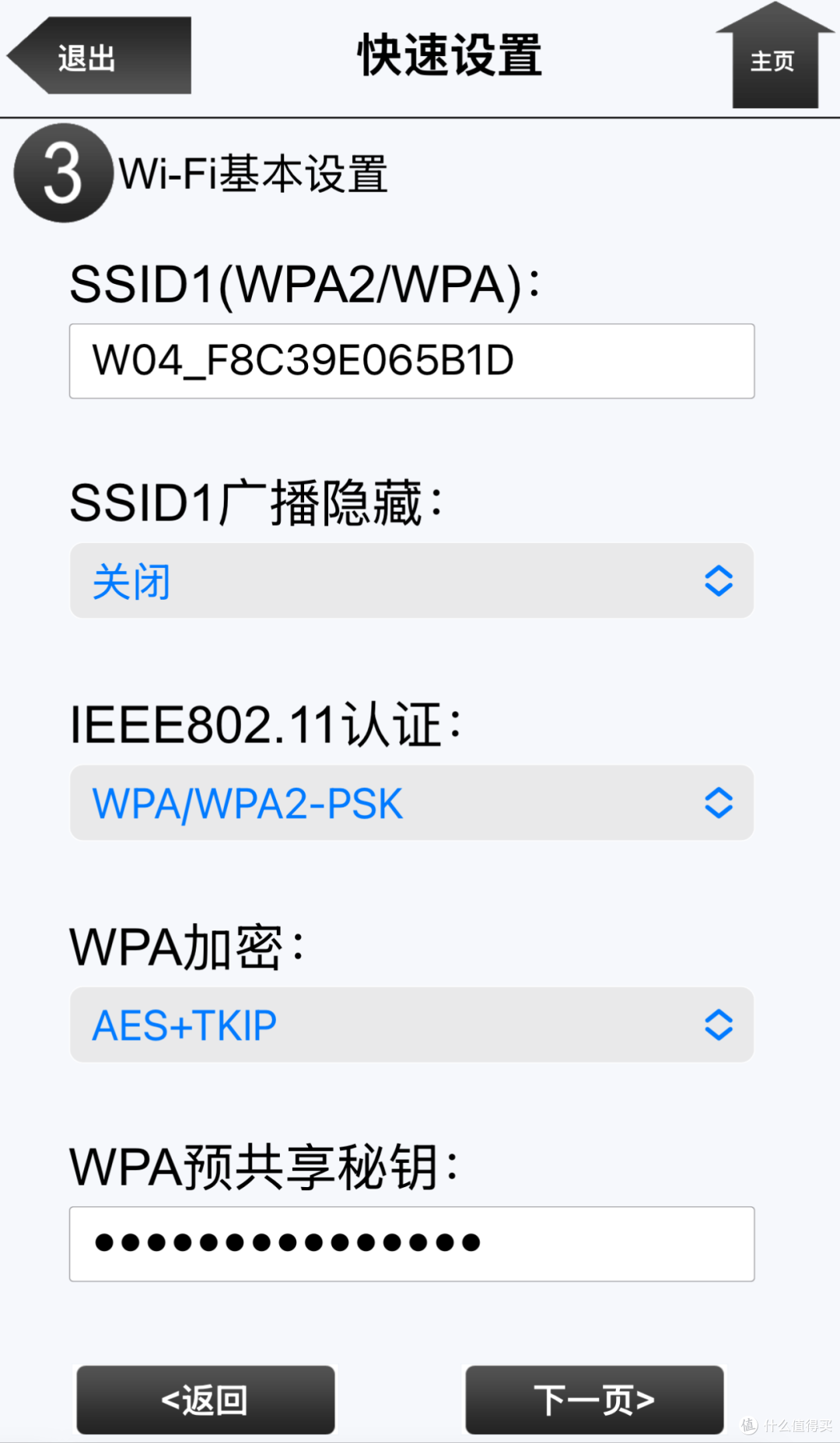Image resolution: width=840 pixels, height=1443 pixels.
Task: Click the chevron on the IEEE802.11认证 selector
Action: coord(718,803)
